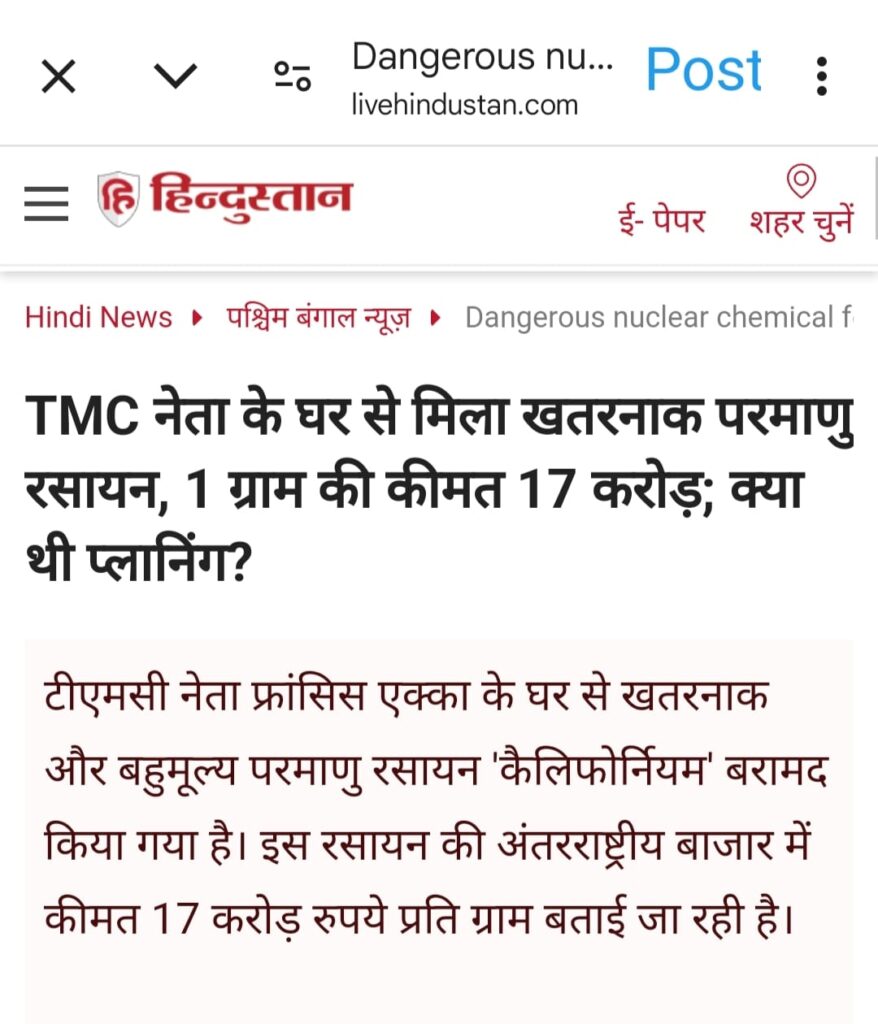
Task: Go to Hindi News breadcrumb
Action: [x=98, y=318]
